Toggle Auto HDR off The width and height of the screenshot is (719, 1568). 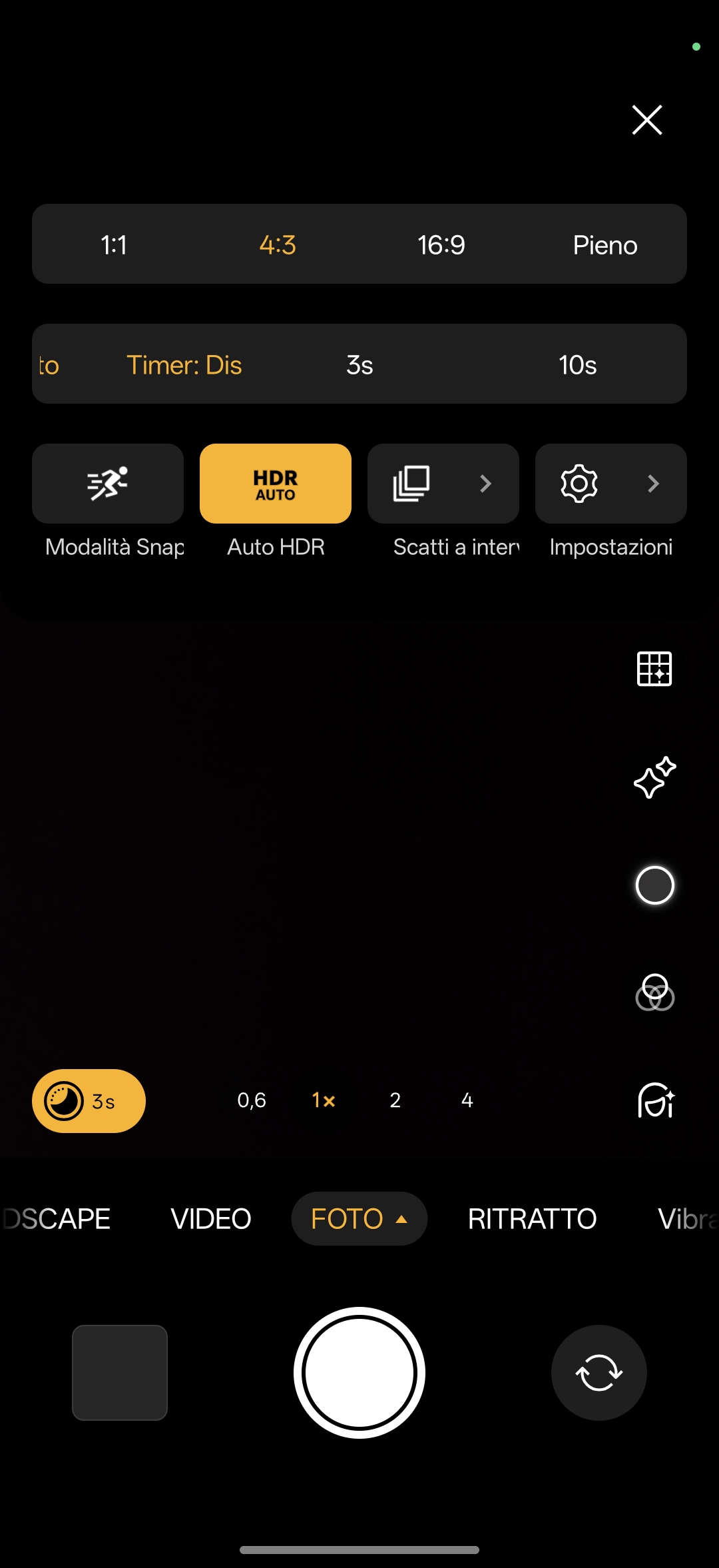click(x=275, y=484)
